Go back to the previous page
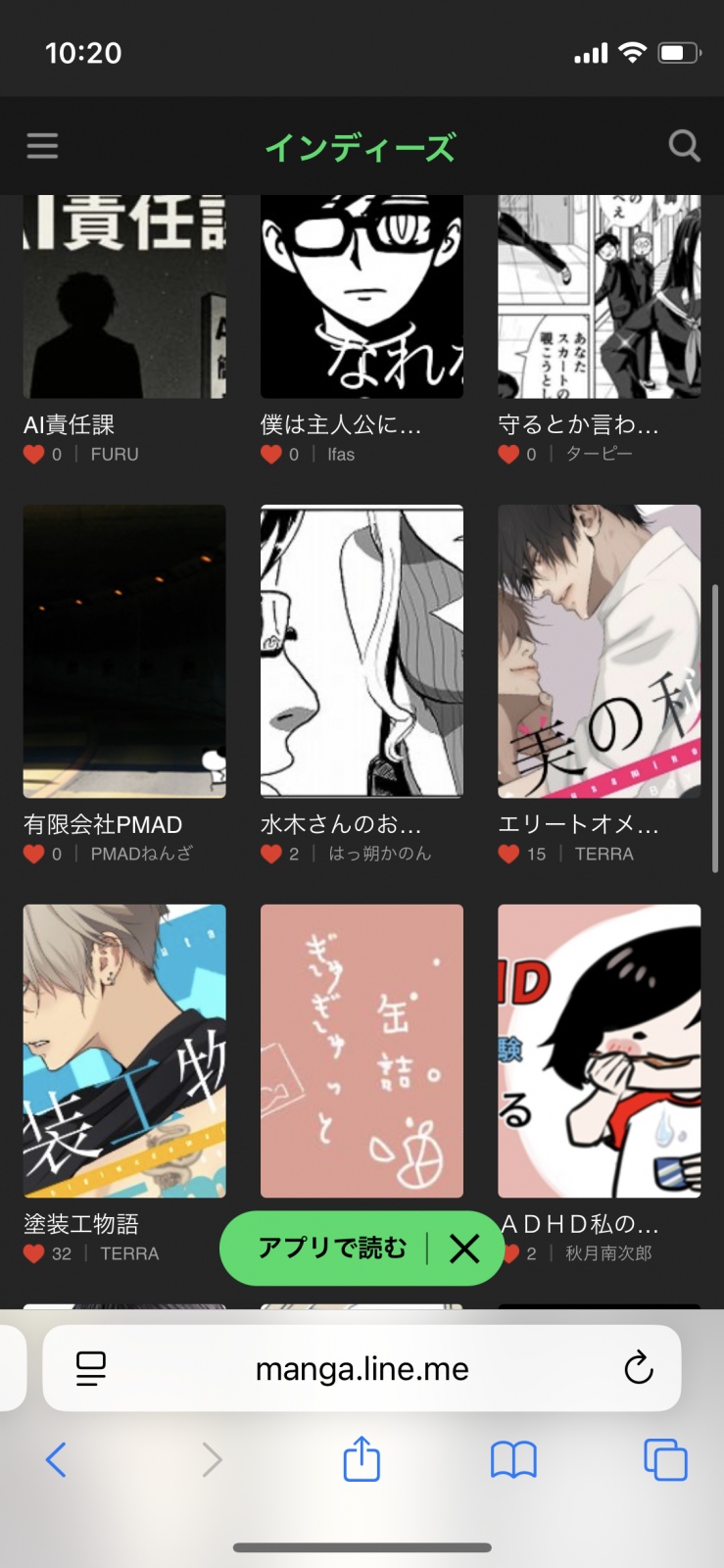The height and width of the screenshot is (1568, 724). tap(56, 1460)
